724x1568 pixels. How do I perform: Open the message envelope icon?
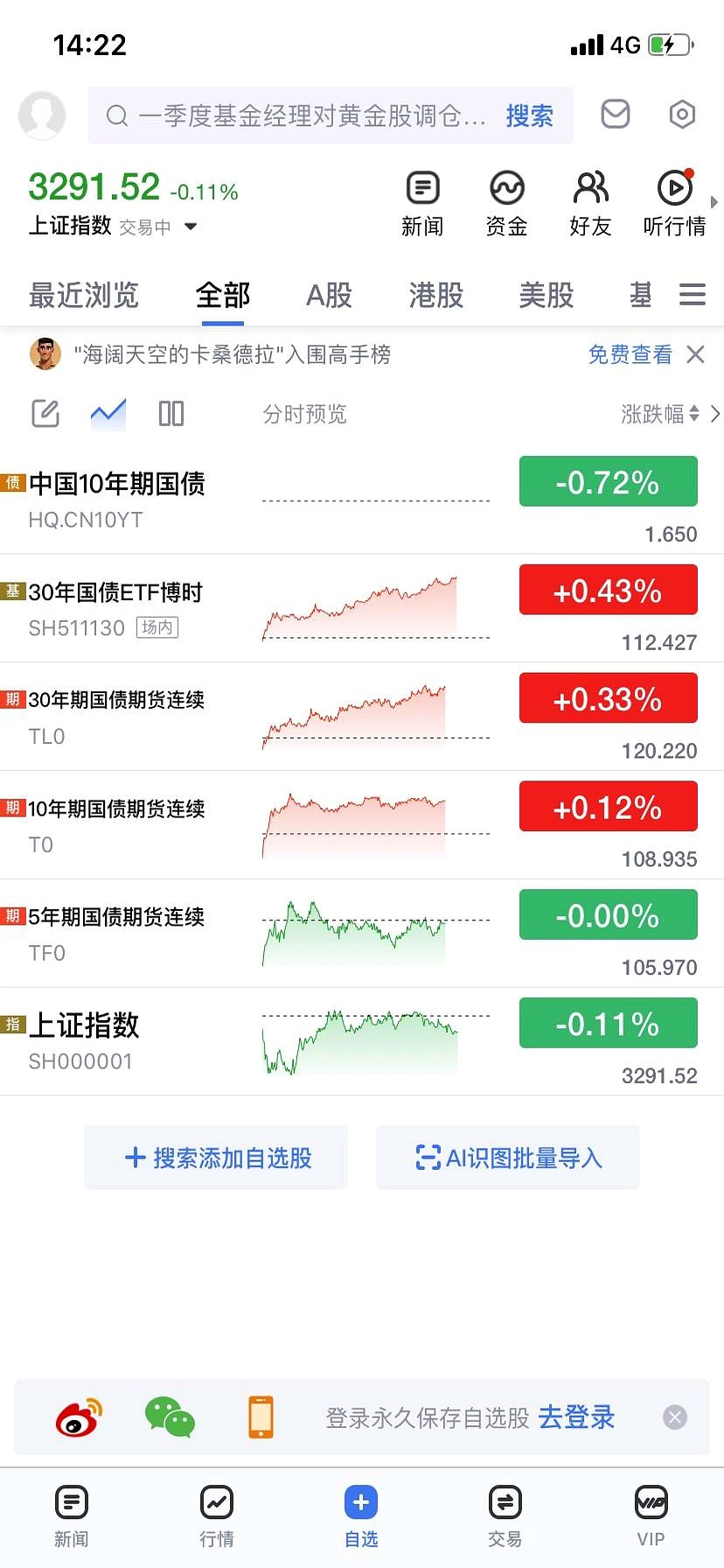(x=615, y=115)
